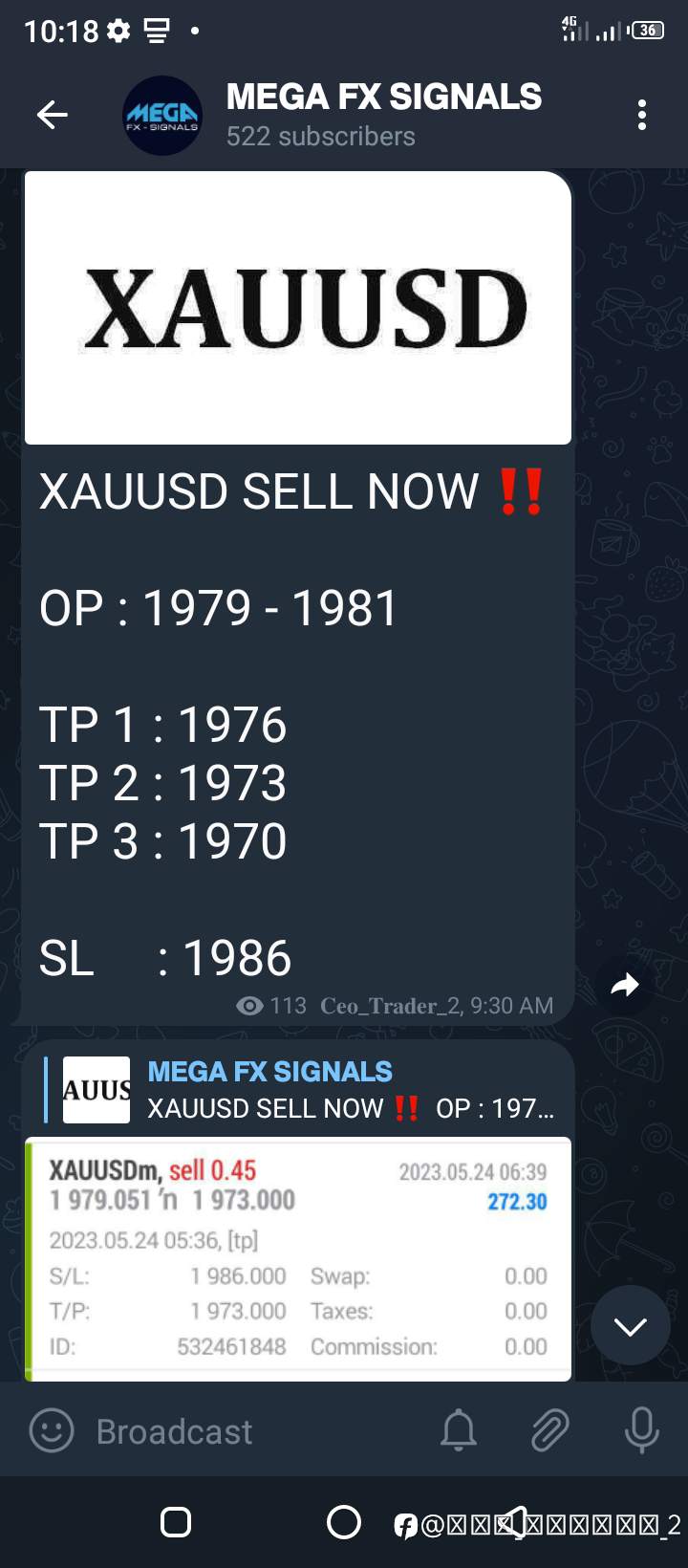Go to the home screen
Viewport: 688px width, 1568px height.
(x=344, y=1522)
